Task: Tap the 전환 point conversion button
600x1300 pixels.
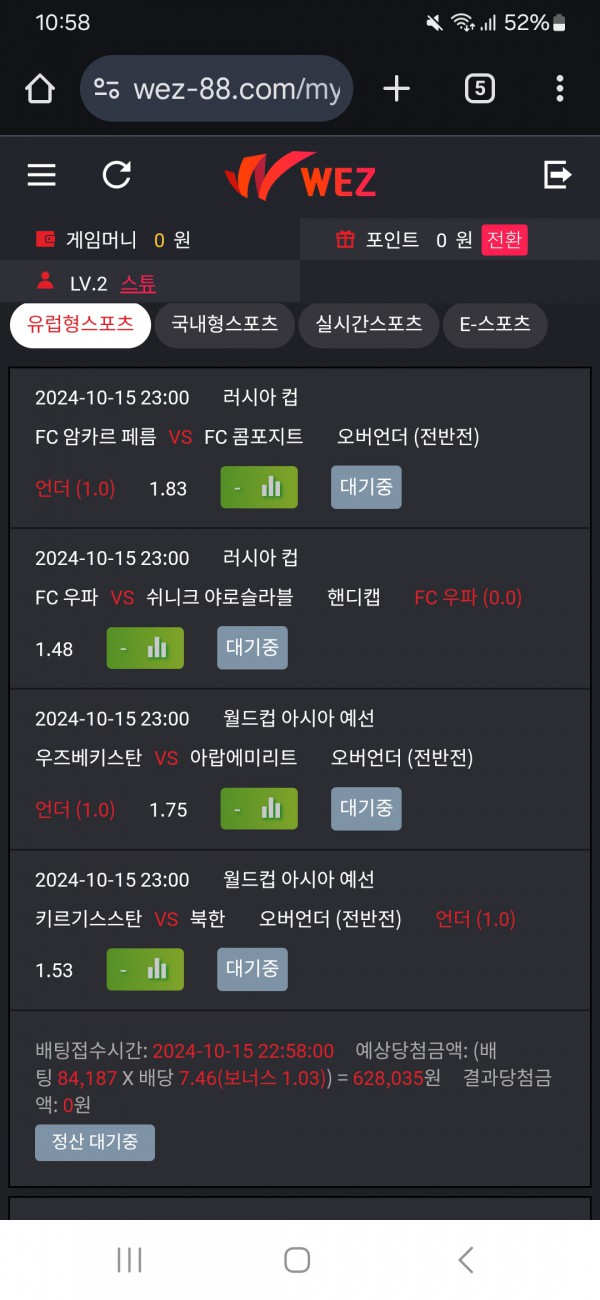Action: coord(504,240)
